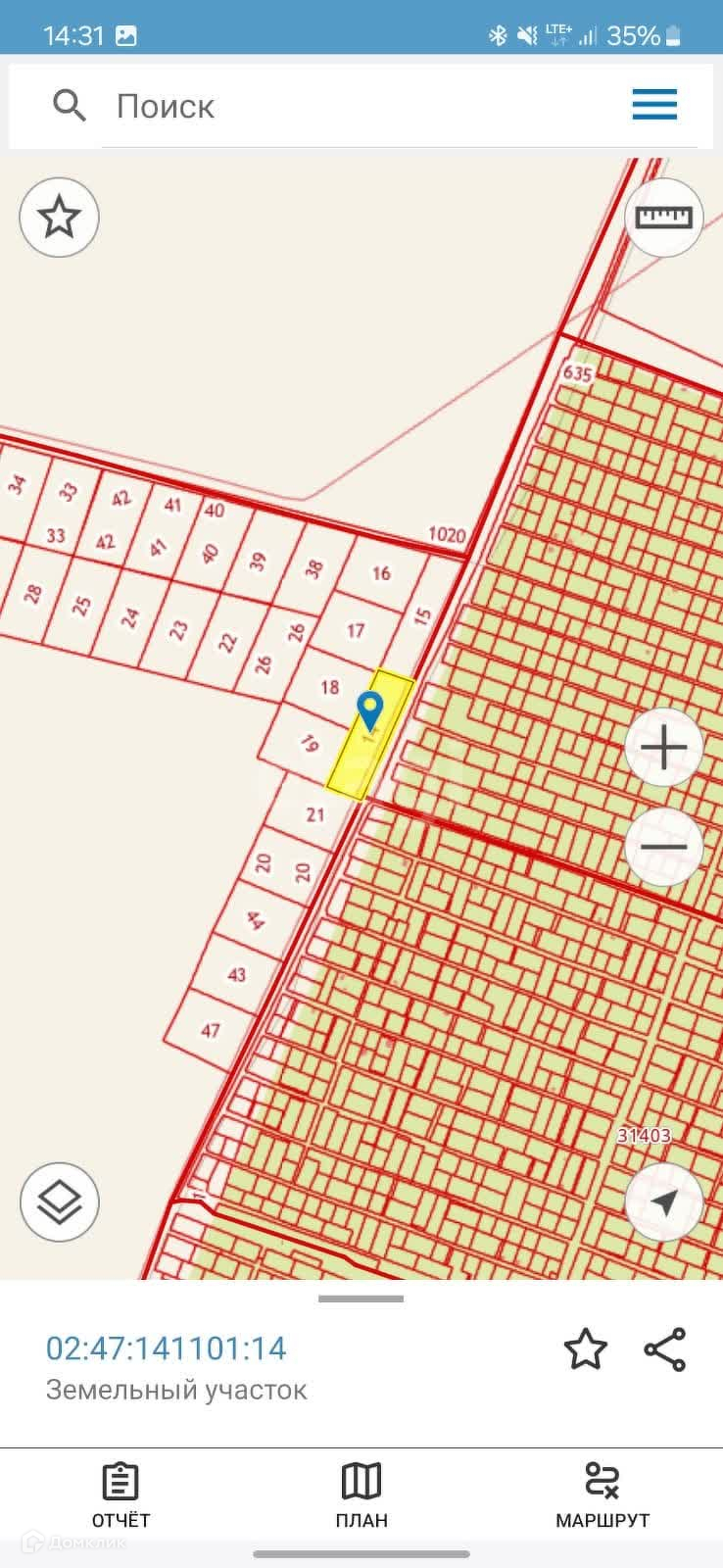Image resolution: width=723 pixels, height=1568 pixels.
Task: Open parcel number 02:47:141101:14 details
Action: (167, 1348)
